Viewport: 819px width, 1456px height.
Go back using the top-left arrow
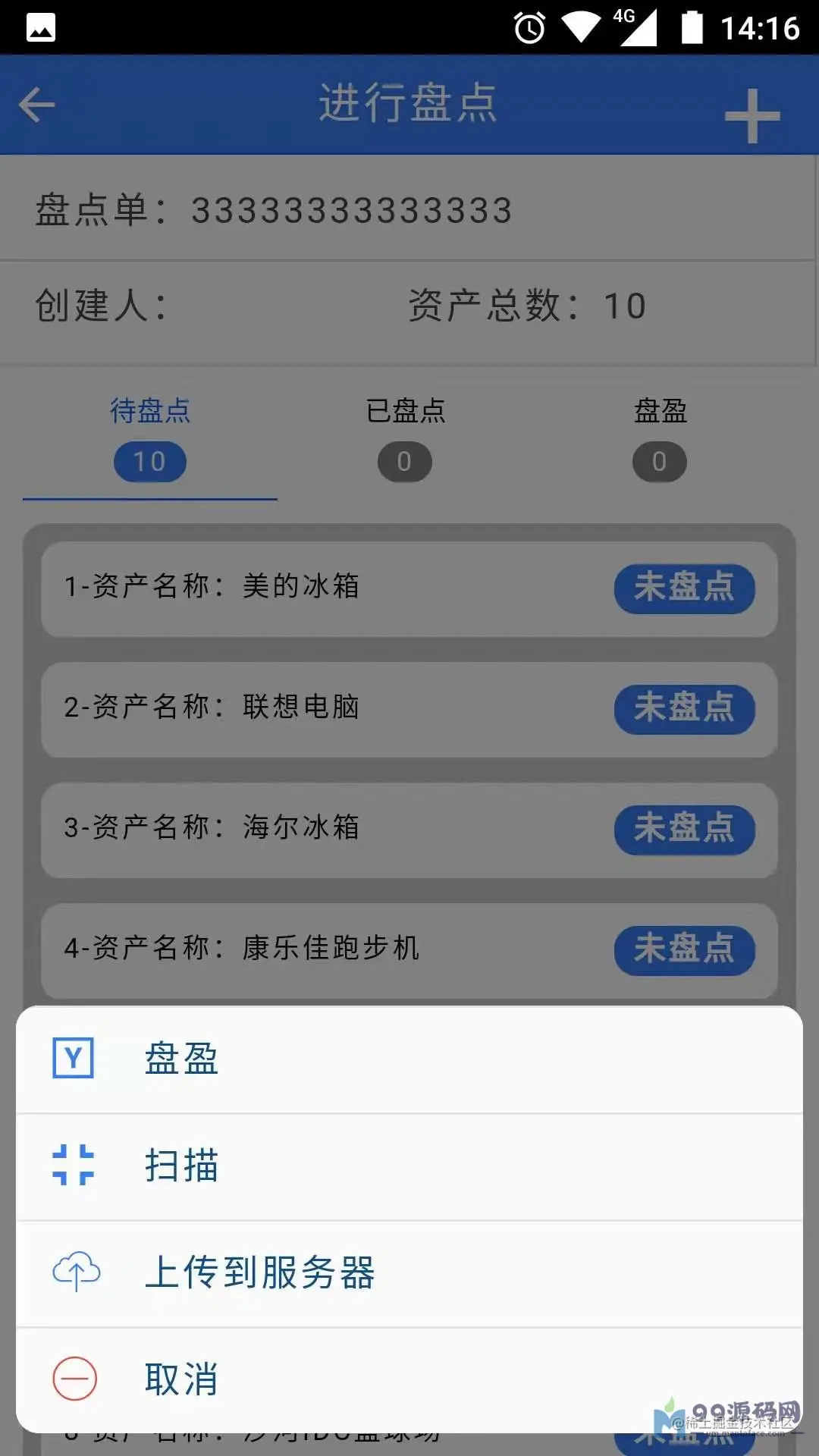coord(36,105)
